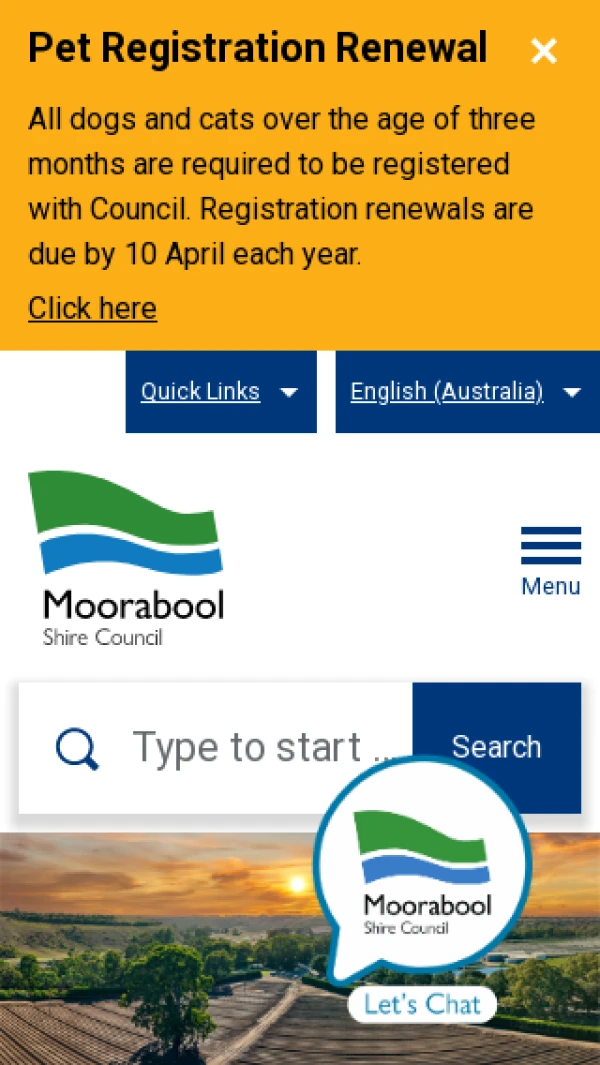The height and width of the screenshot is (1065, 600).
Task: Open the Let's Chat widget
Action: (x=422, y=1003)
